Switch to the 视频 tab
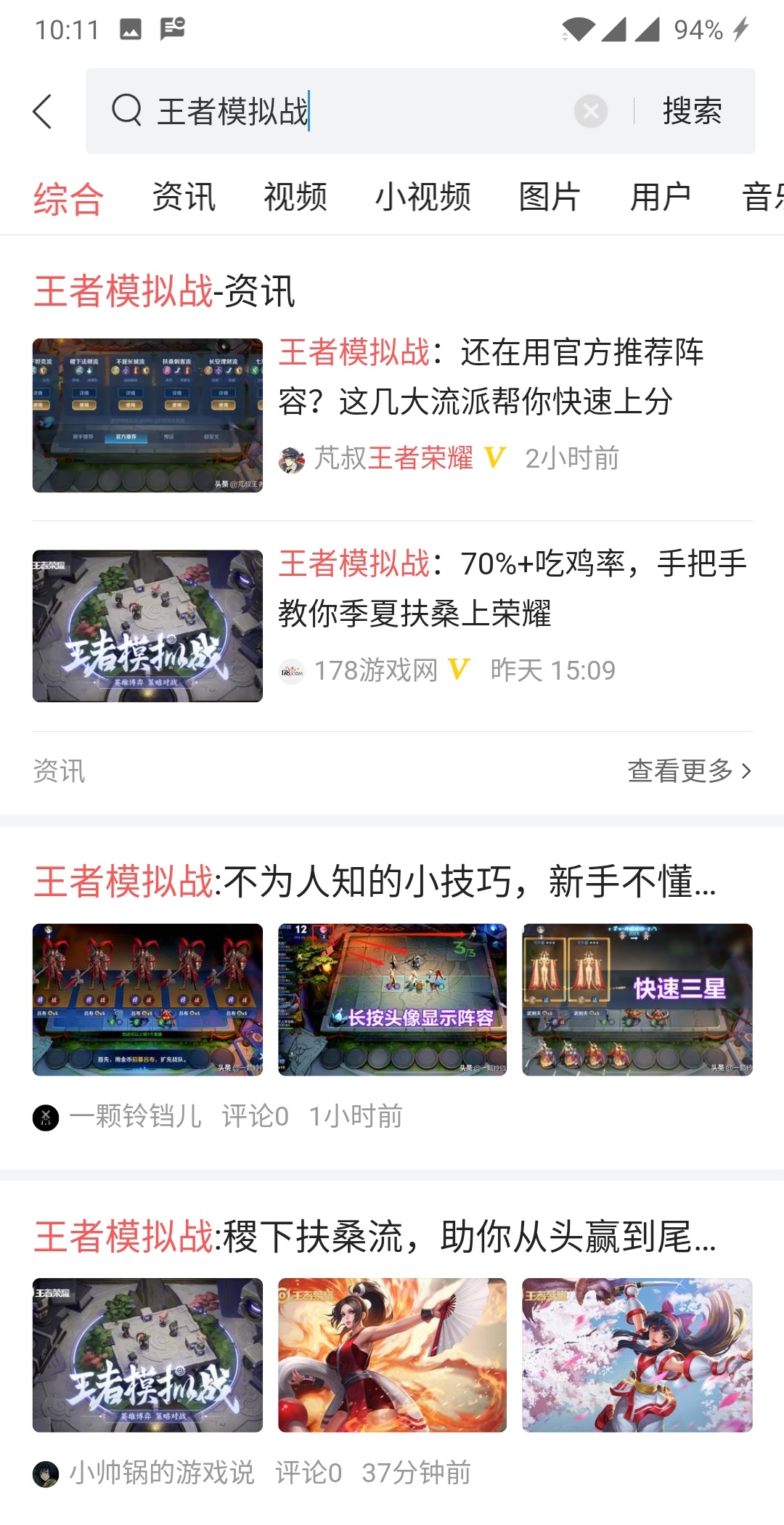Viewport: 784px width, 1525px height. pyautogui.click(x=295, y=195)
